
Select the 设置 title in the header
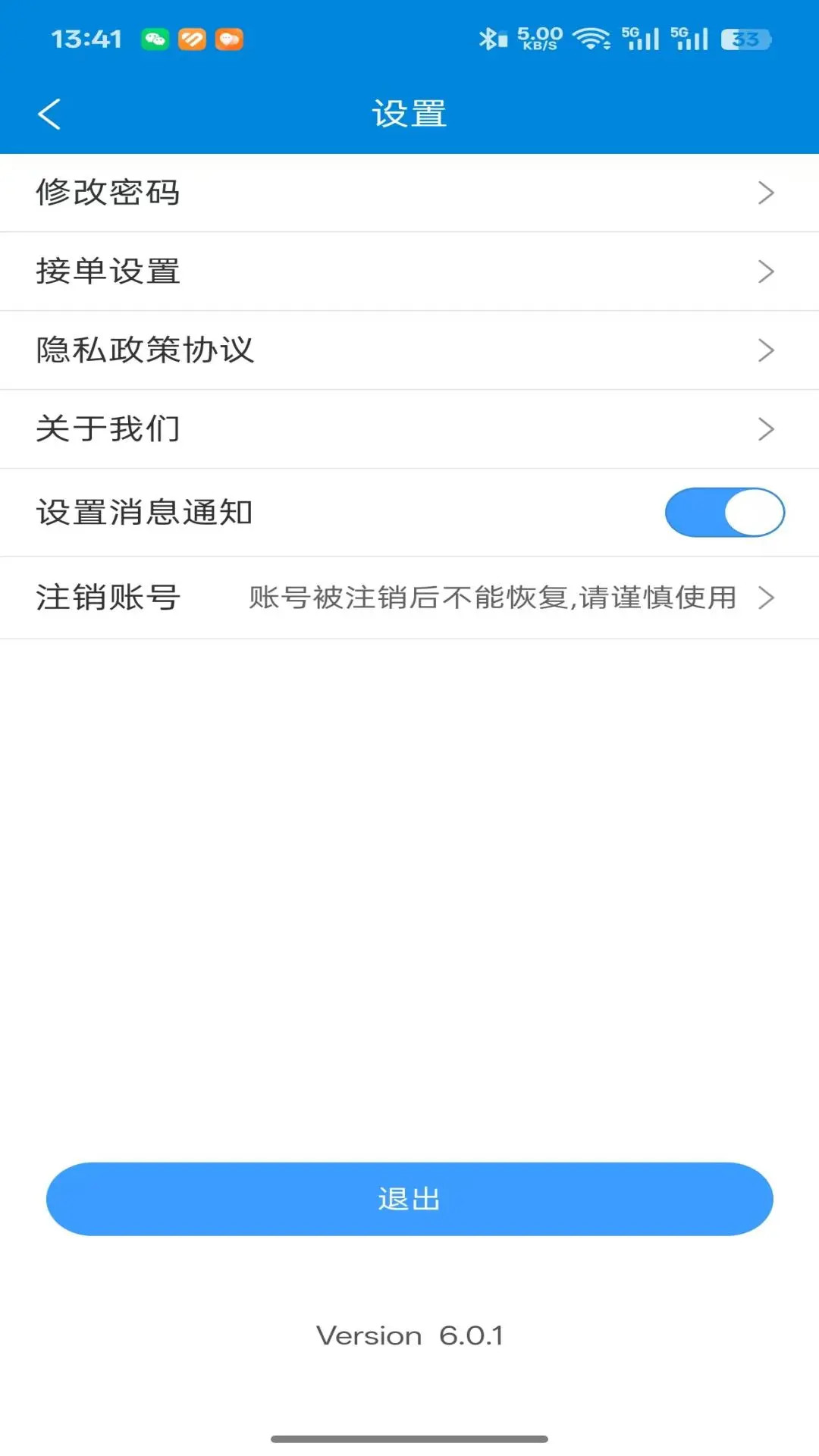click(x=409, y=113)
